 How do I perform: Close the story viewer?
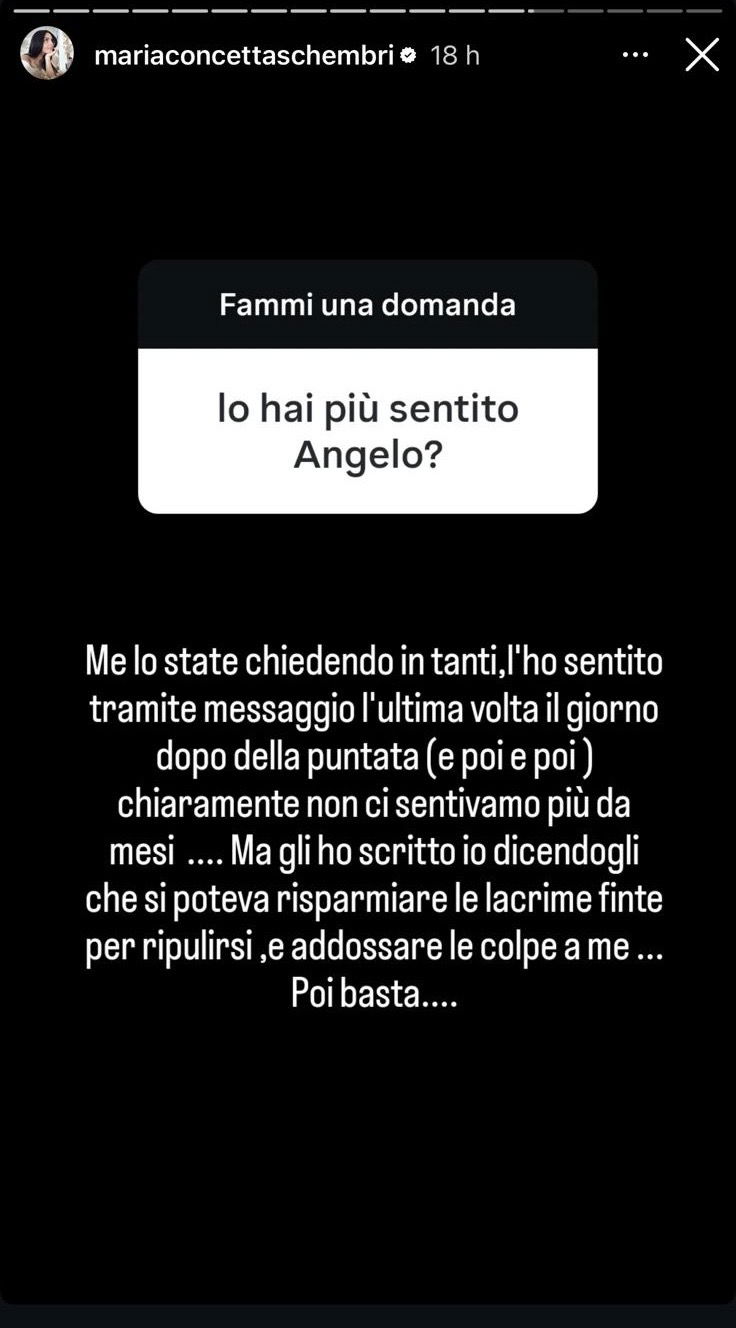pos(702,55)
